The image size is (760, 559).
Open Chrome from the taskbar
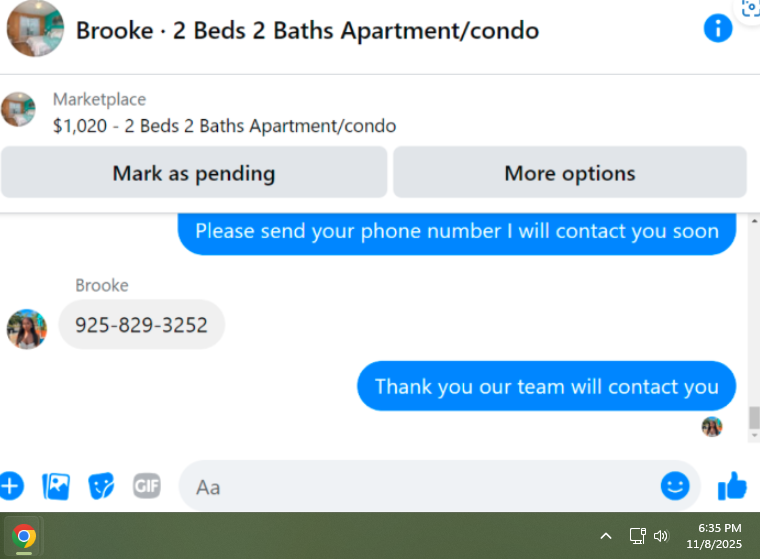[x=24, y=536]
